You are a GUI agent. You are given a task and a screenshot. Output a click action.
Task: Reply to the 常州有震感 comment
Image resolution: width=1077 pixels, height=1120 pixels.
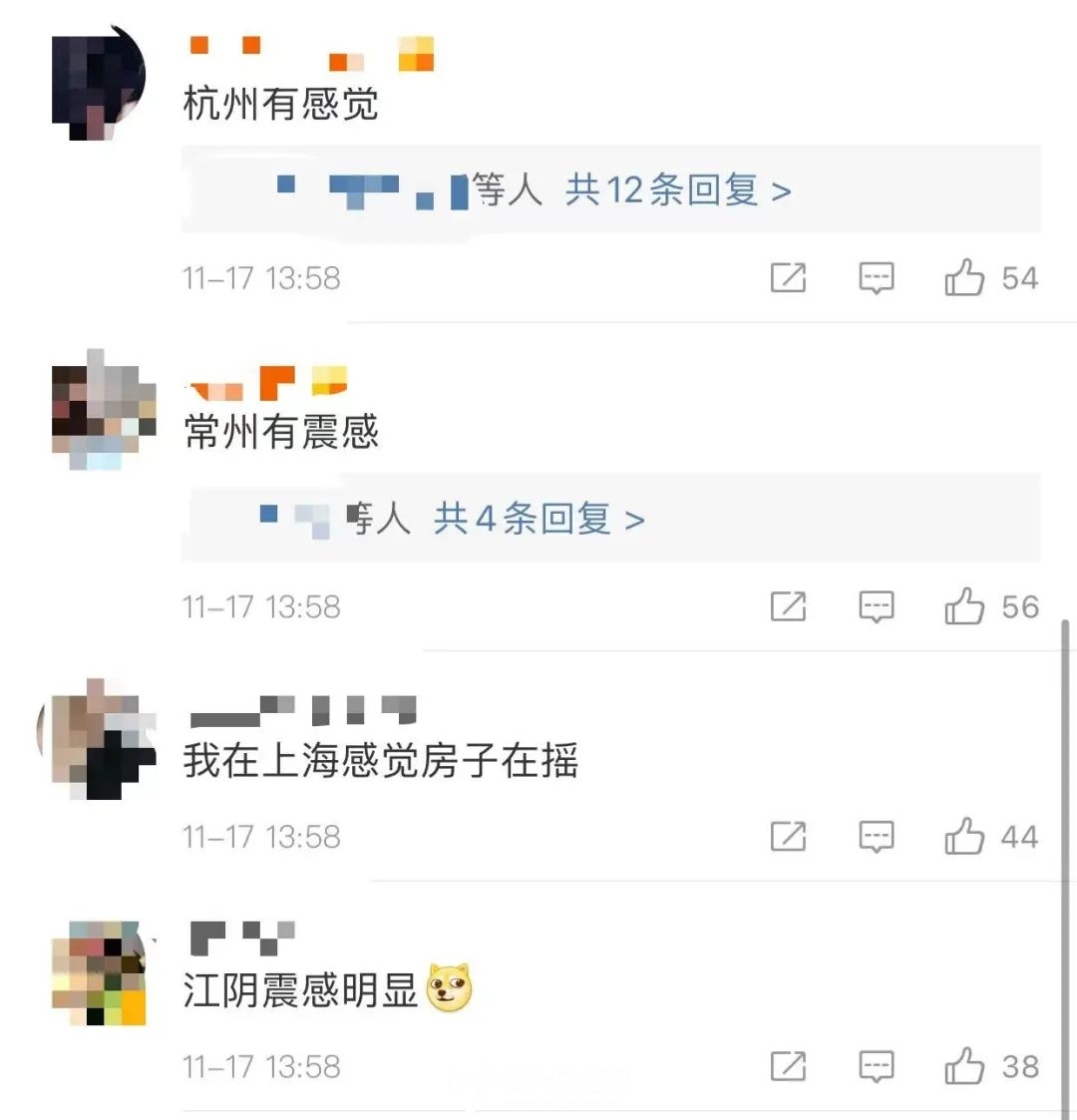click(877, 606)
